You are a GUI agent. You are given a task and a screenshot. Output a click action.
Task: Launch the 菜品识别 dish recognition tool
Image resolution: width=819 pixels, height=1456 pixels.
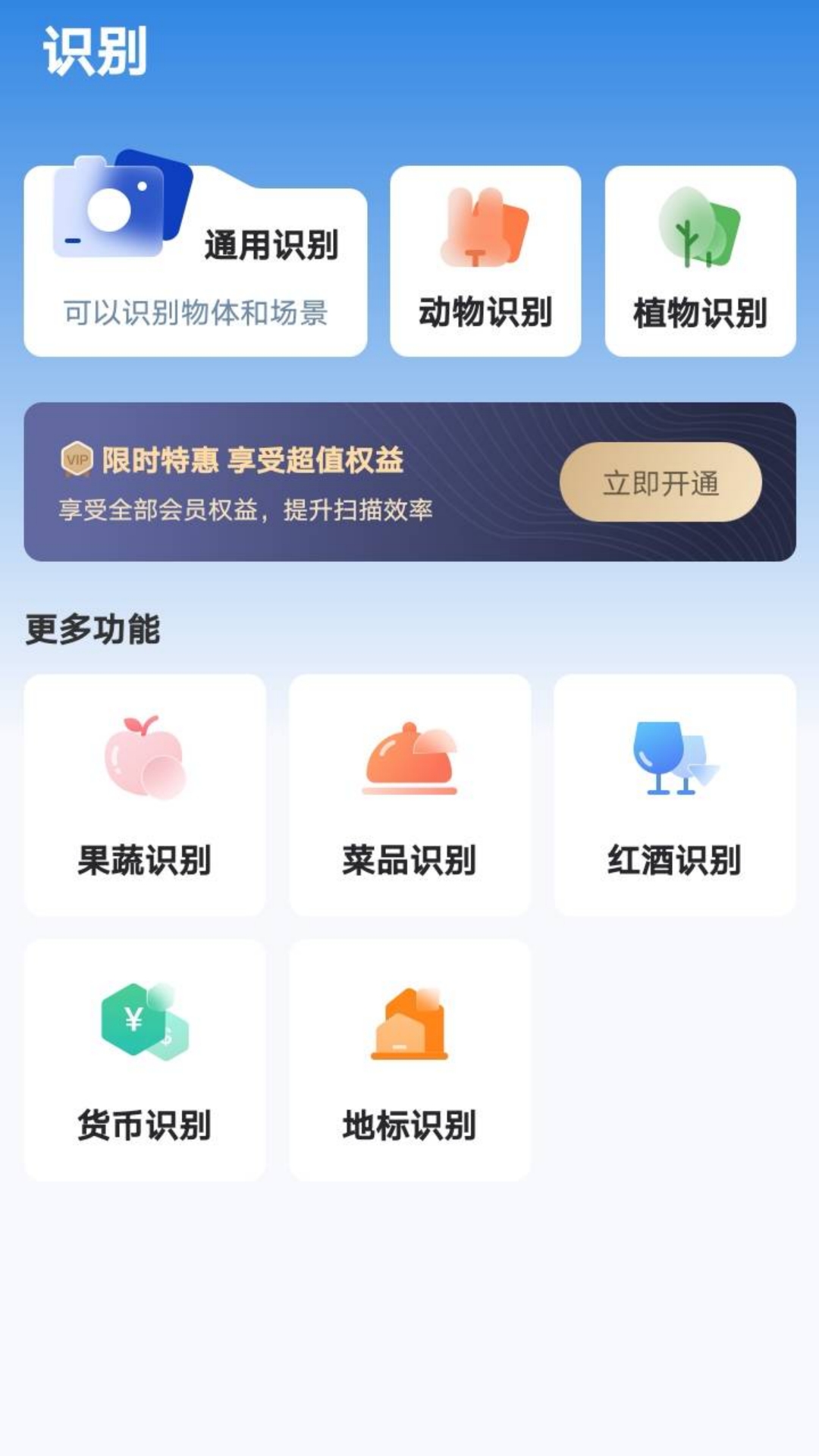(412, 796)
